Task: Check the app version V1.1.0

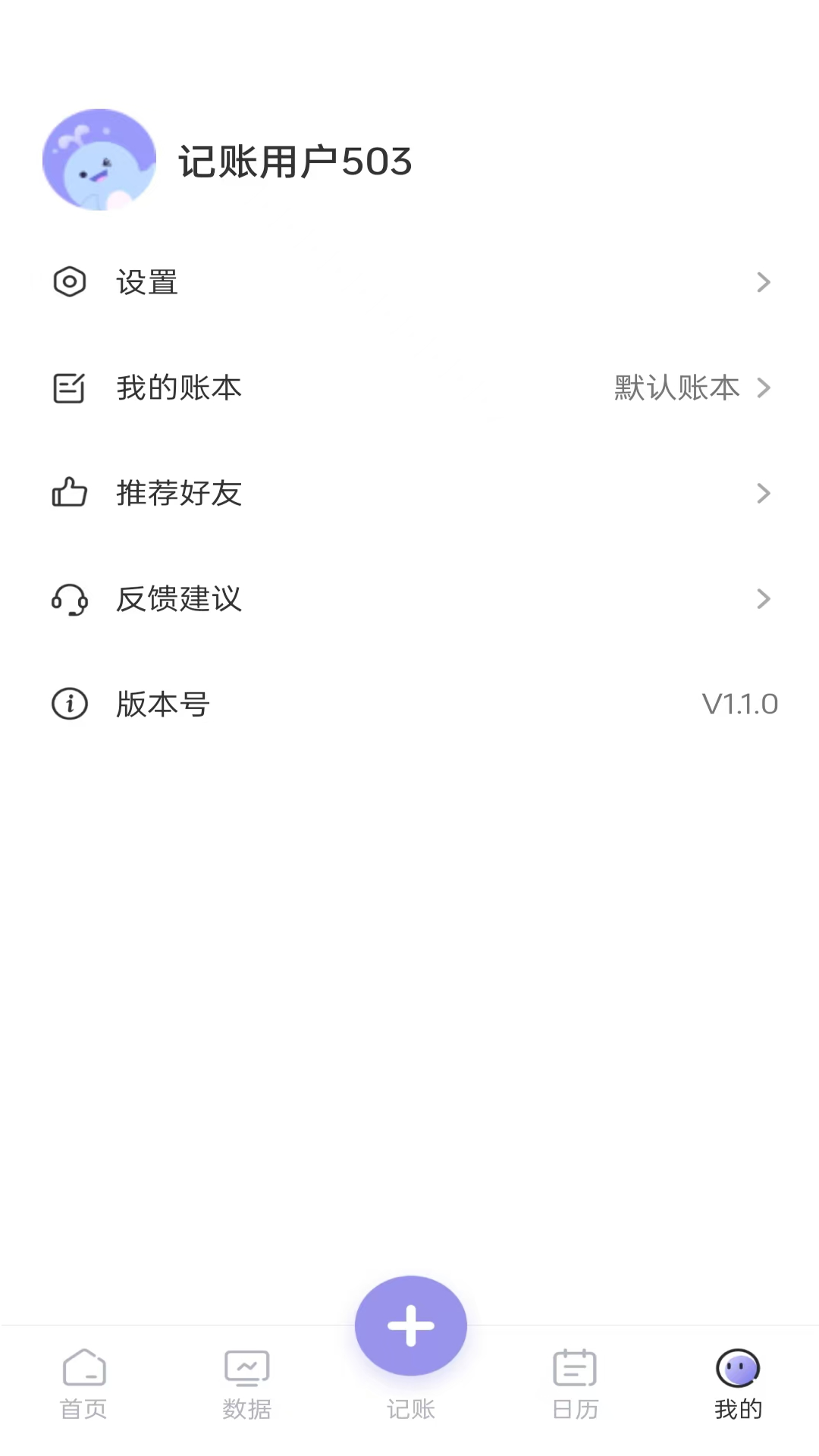Action: [740, 704]
